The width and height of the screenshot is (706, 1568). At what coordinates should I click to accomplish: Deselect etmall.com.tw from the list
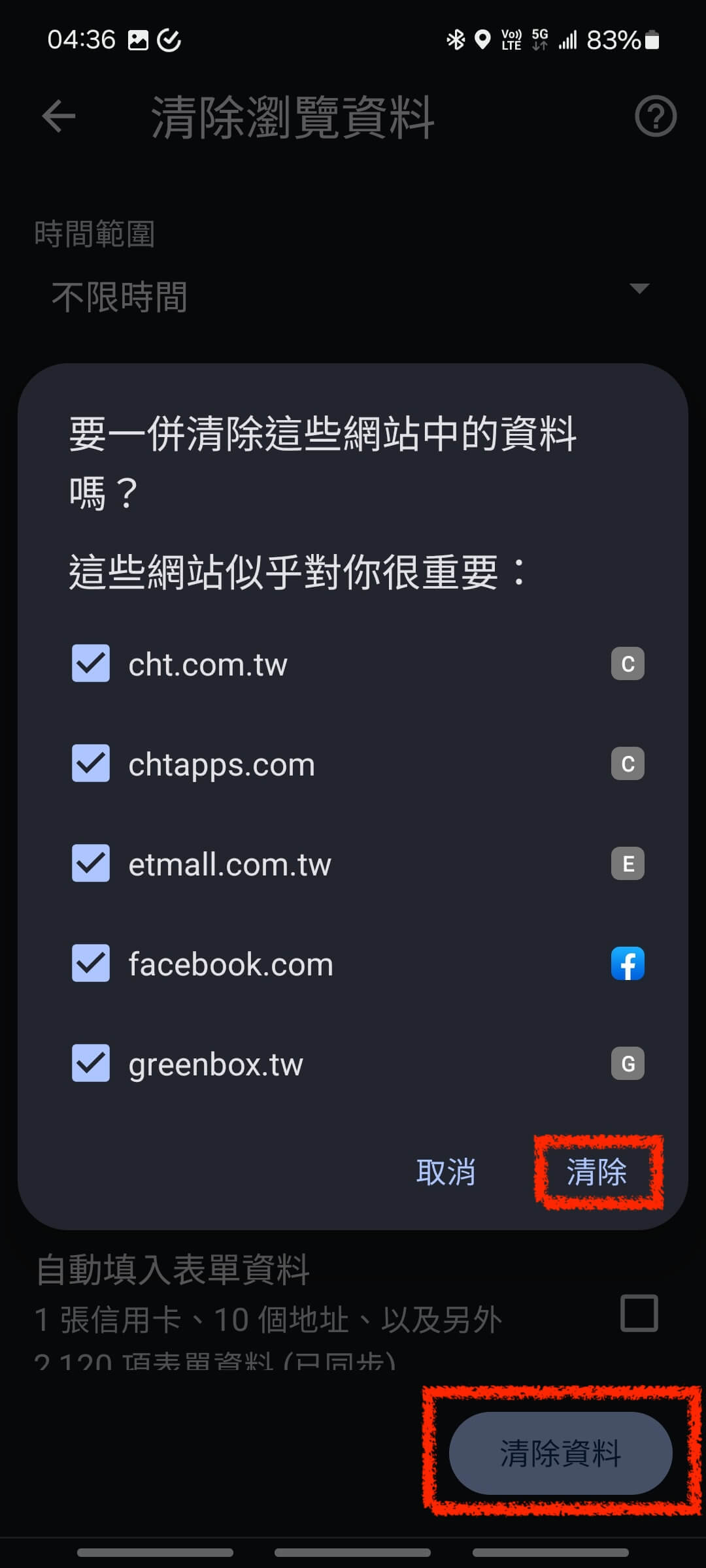click(91, 864)
